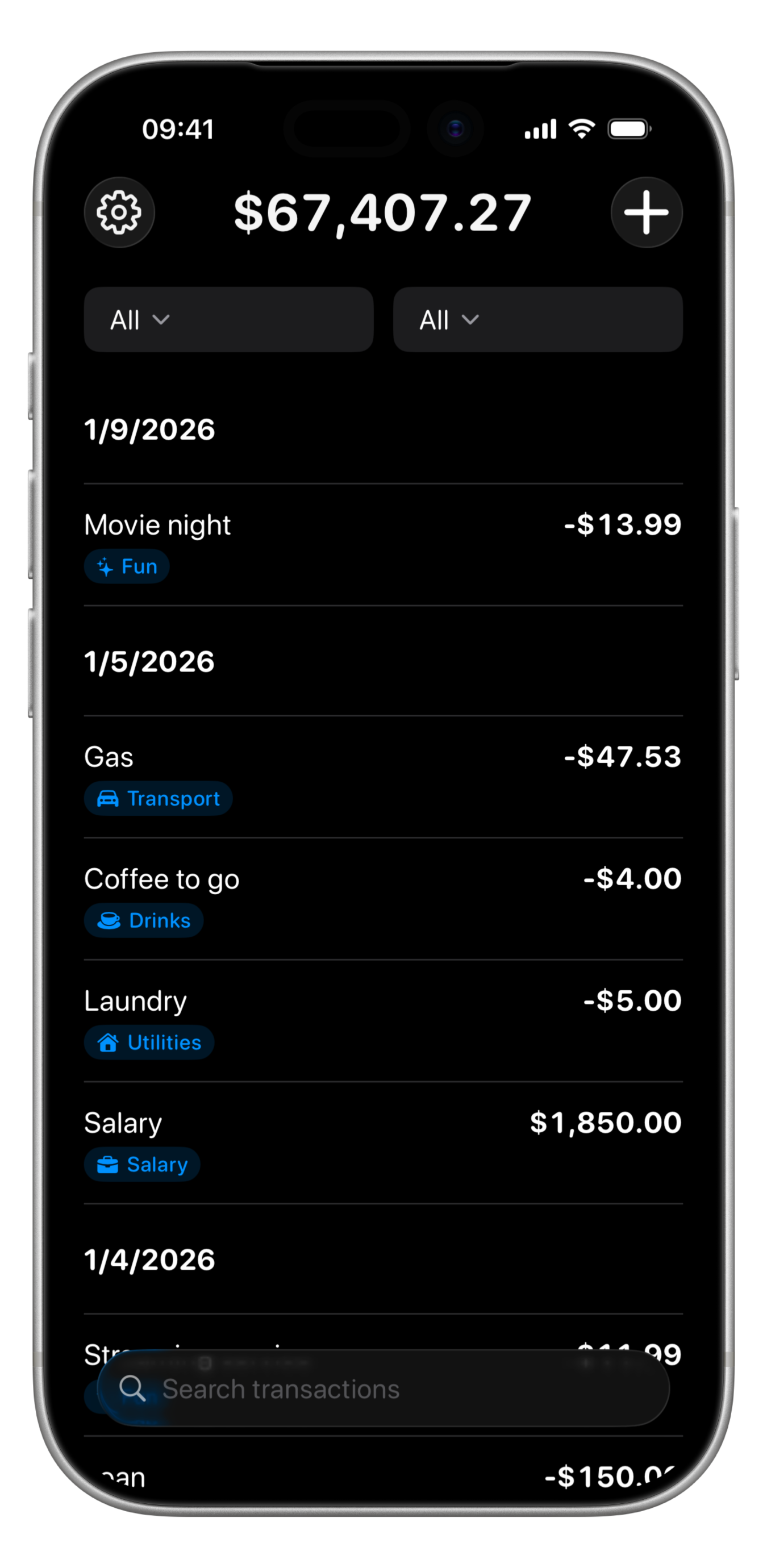Image resolution: width=767 pixels, height=1568 pixels.
Task: Select the sparkle Fun category icon
Action: 105,565
